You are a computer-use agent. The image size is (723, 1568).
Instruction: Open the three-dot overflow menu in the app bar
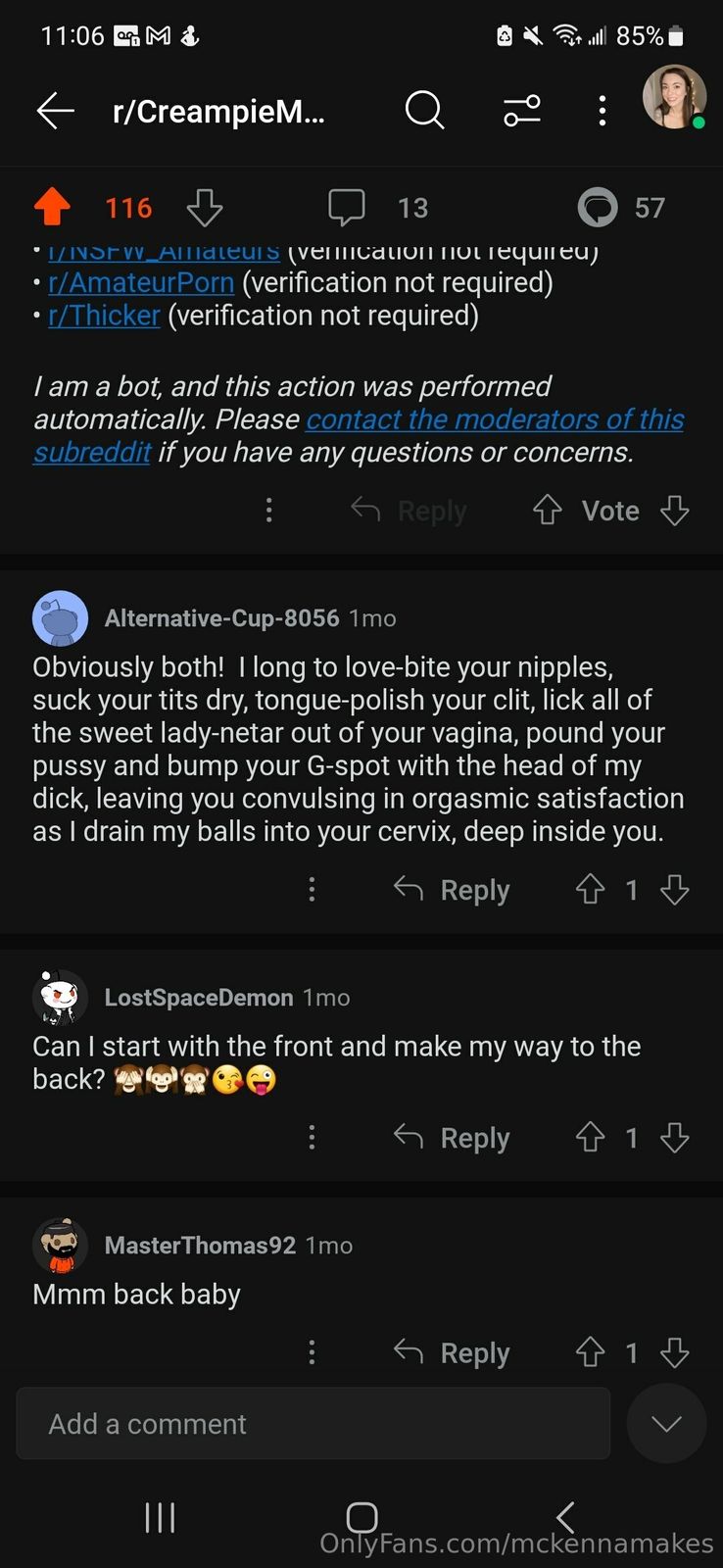tap(602, 111)
